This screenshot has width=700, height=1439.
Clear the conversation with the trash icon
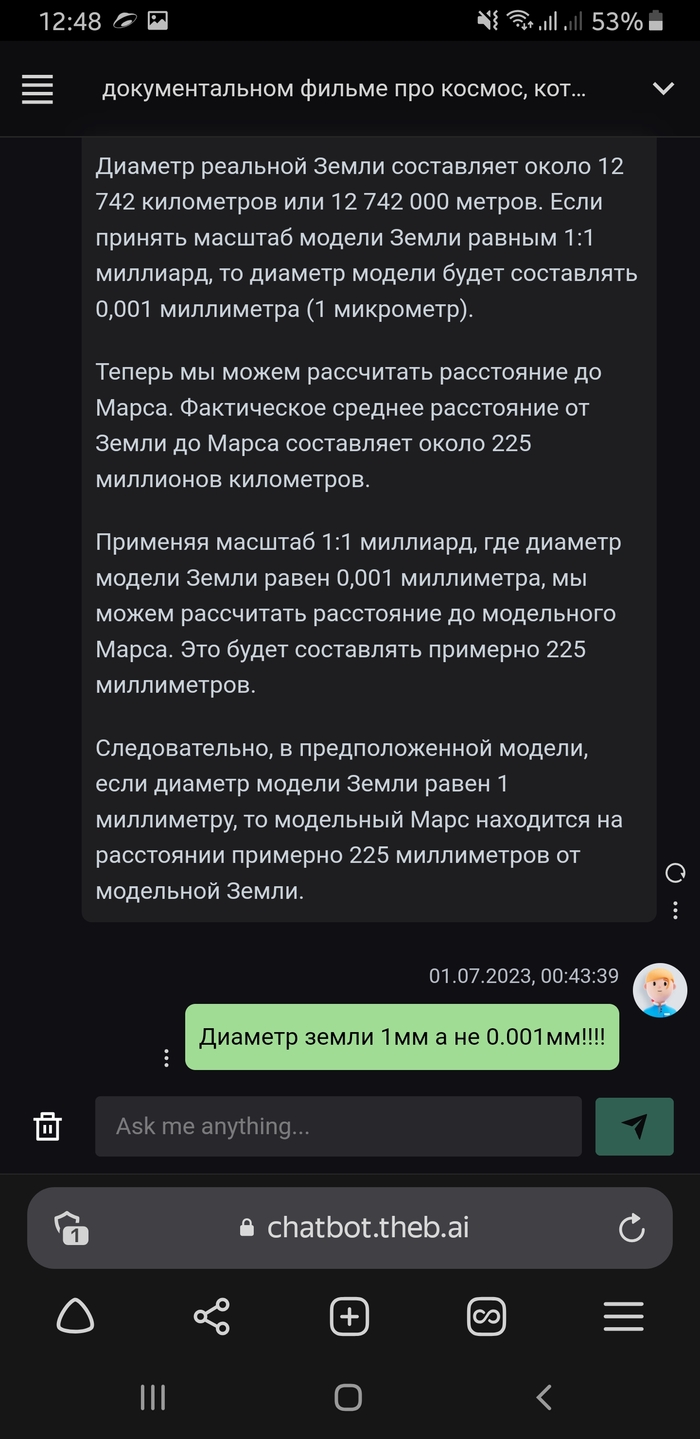pos(48,1126)
